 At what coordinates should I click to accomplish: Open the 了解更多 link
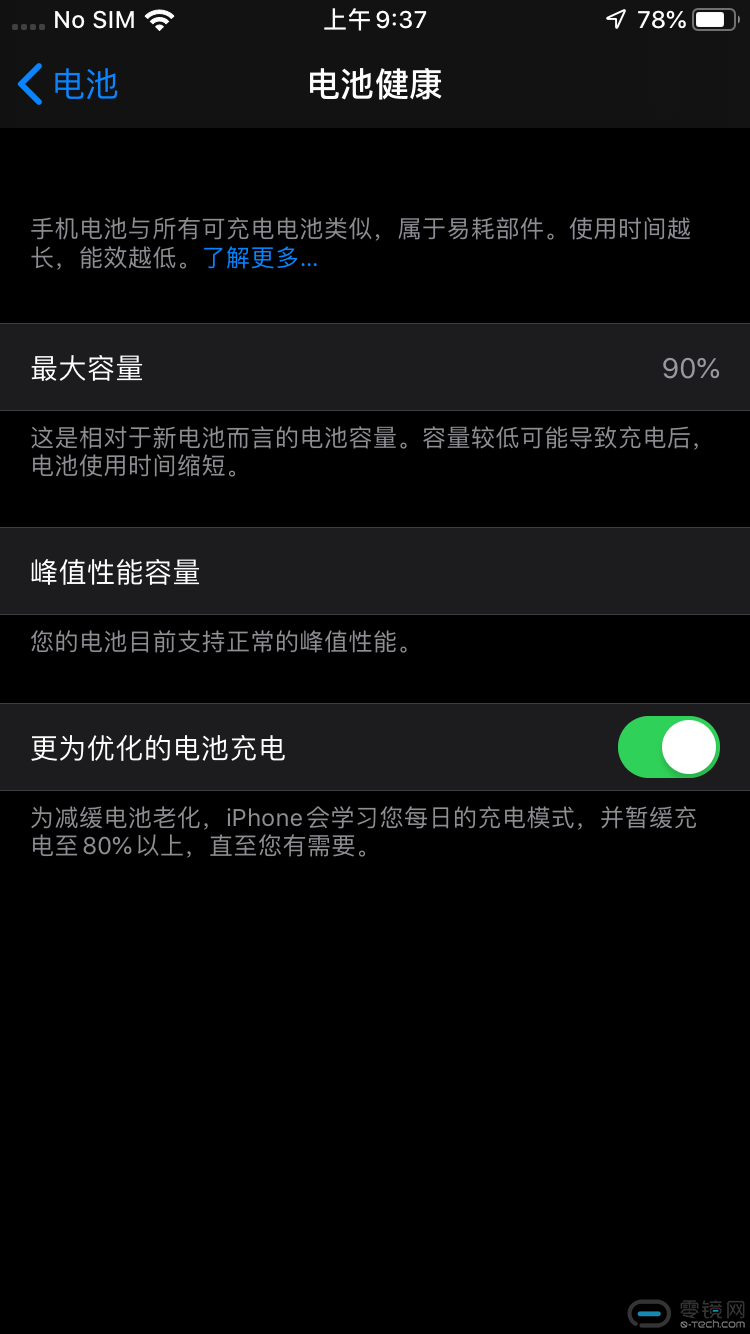point(260,258)
